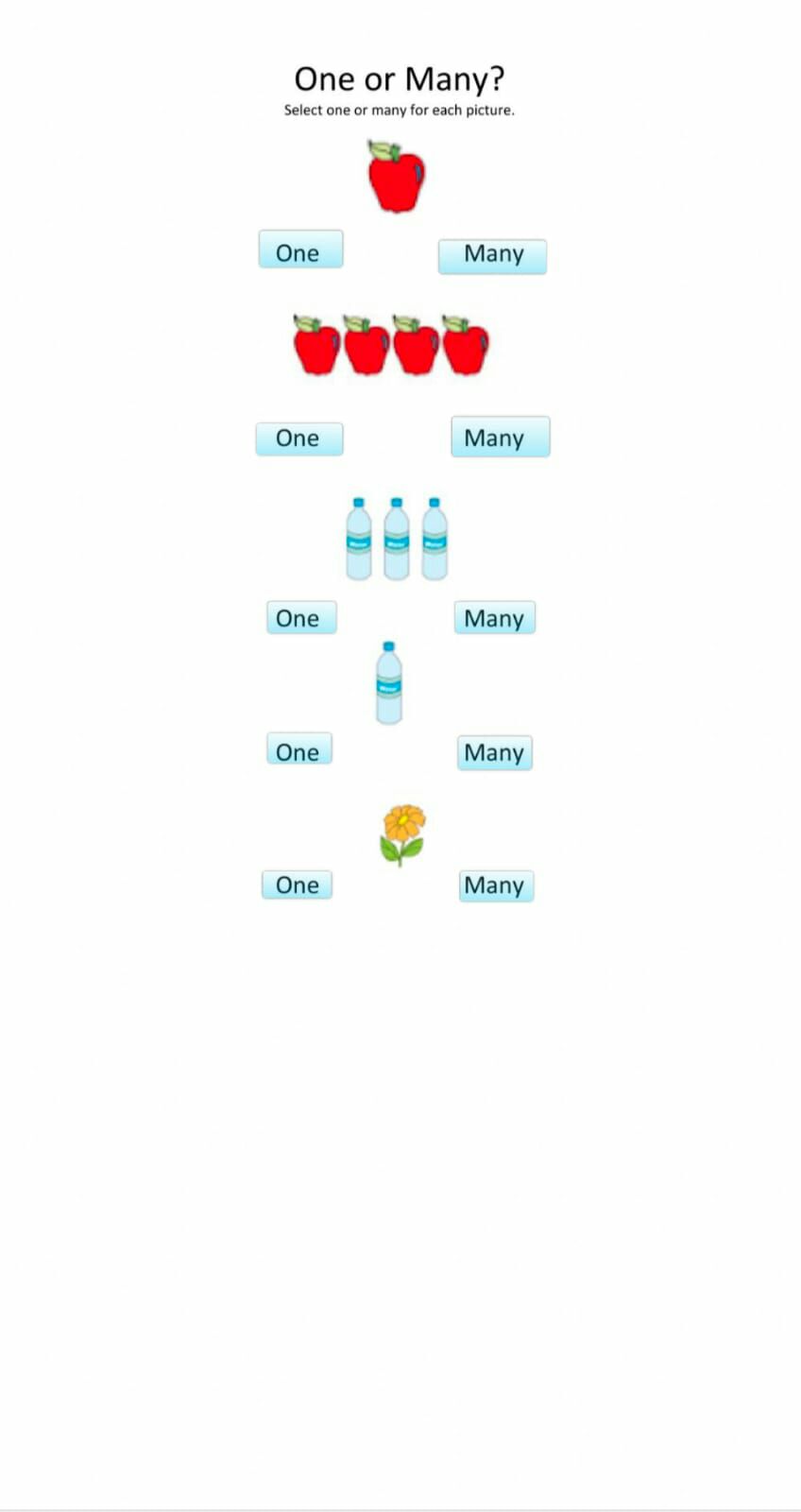Select Many for the single apple

492,256
